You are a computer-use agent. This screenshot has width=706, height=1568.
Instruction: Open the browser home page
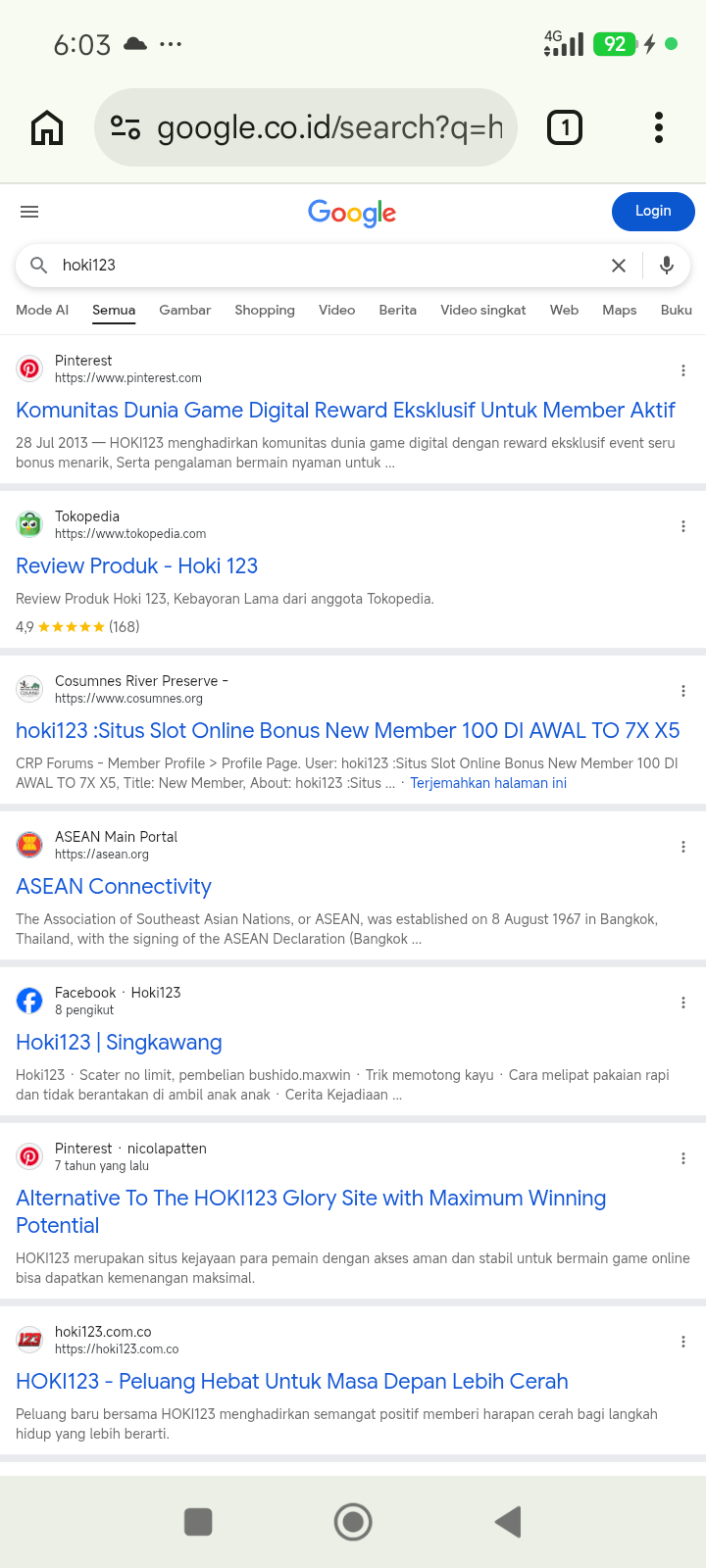click(47, 127)
